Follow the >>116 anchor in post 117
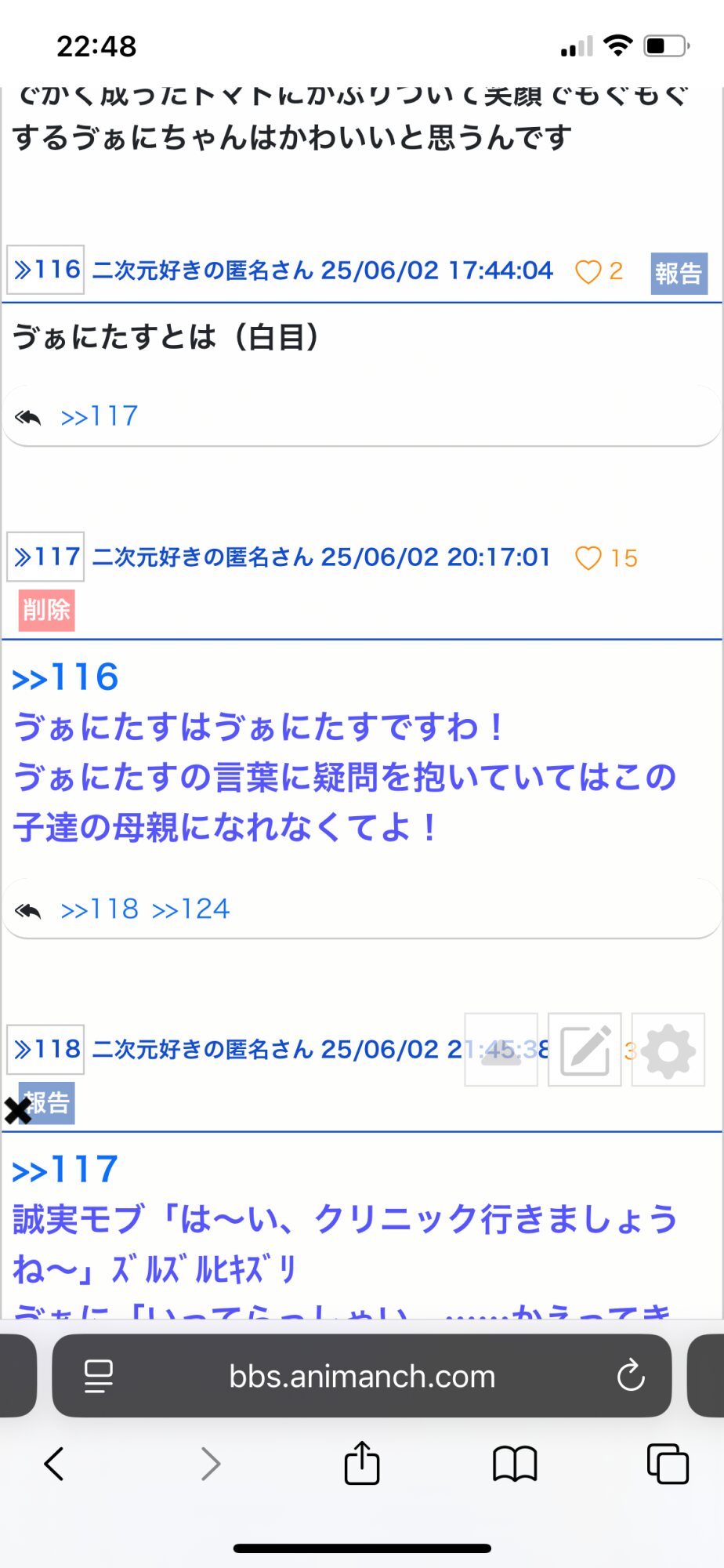 tap(65, 677)
